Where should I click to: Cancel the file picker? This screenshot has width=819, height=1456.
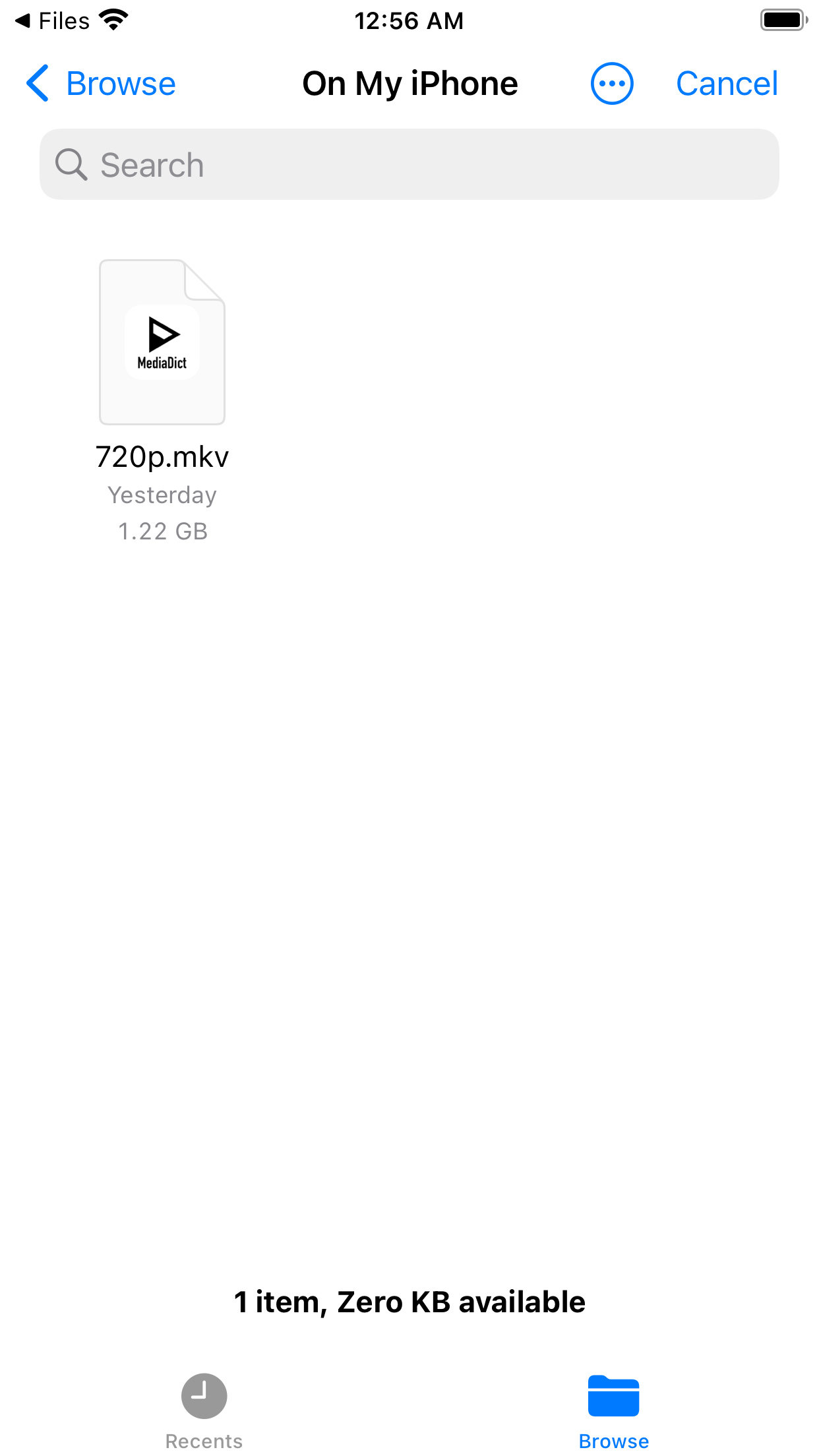tap(726, 84)
